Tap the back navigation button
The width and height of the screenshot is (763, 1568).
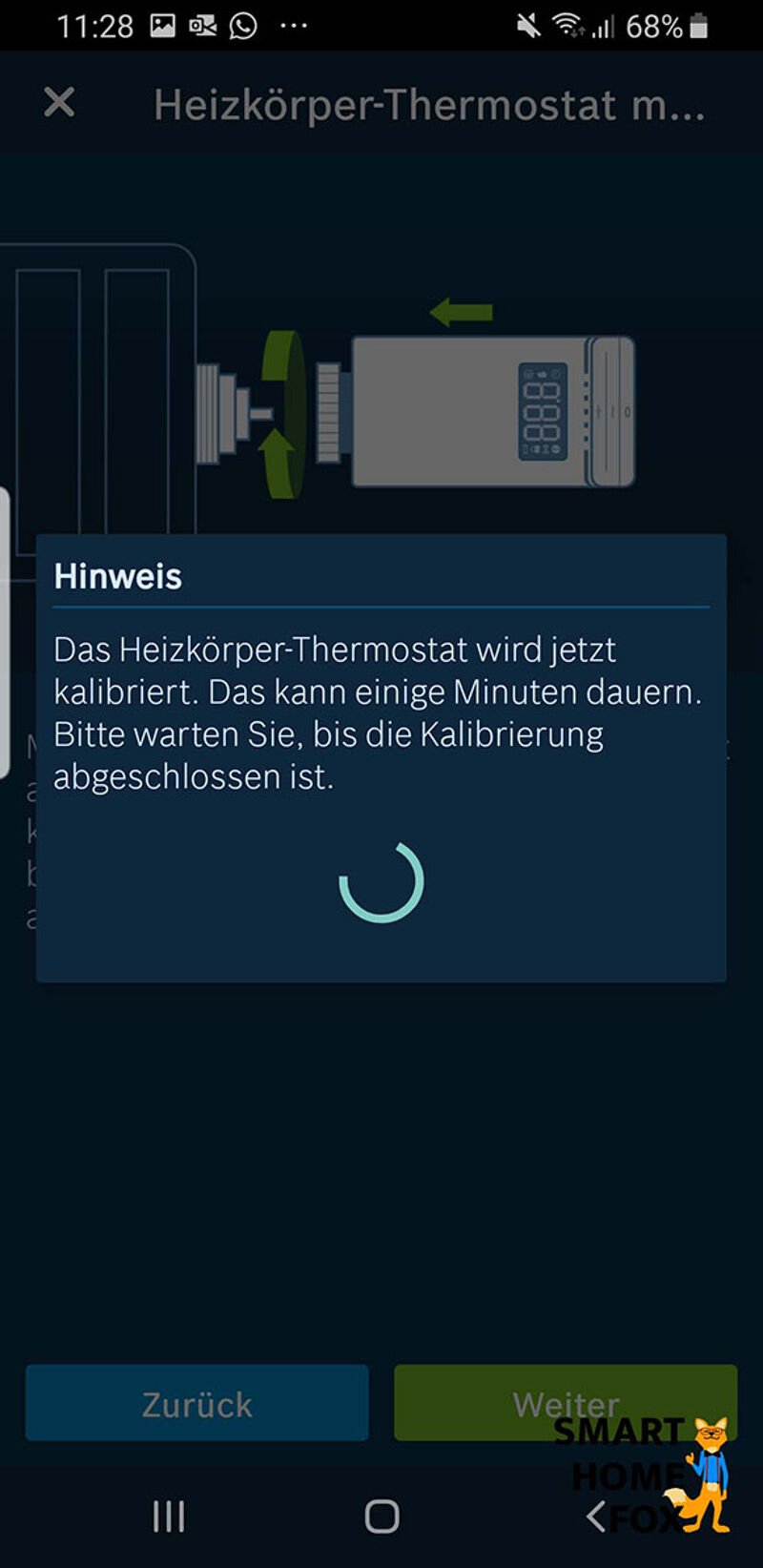[x=598, y=1516]
